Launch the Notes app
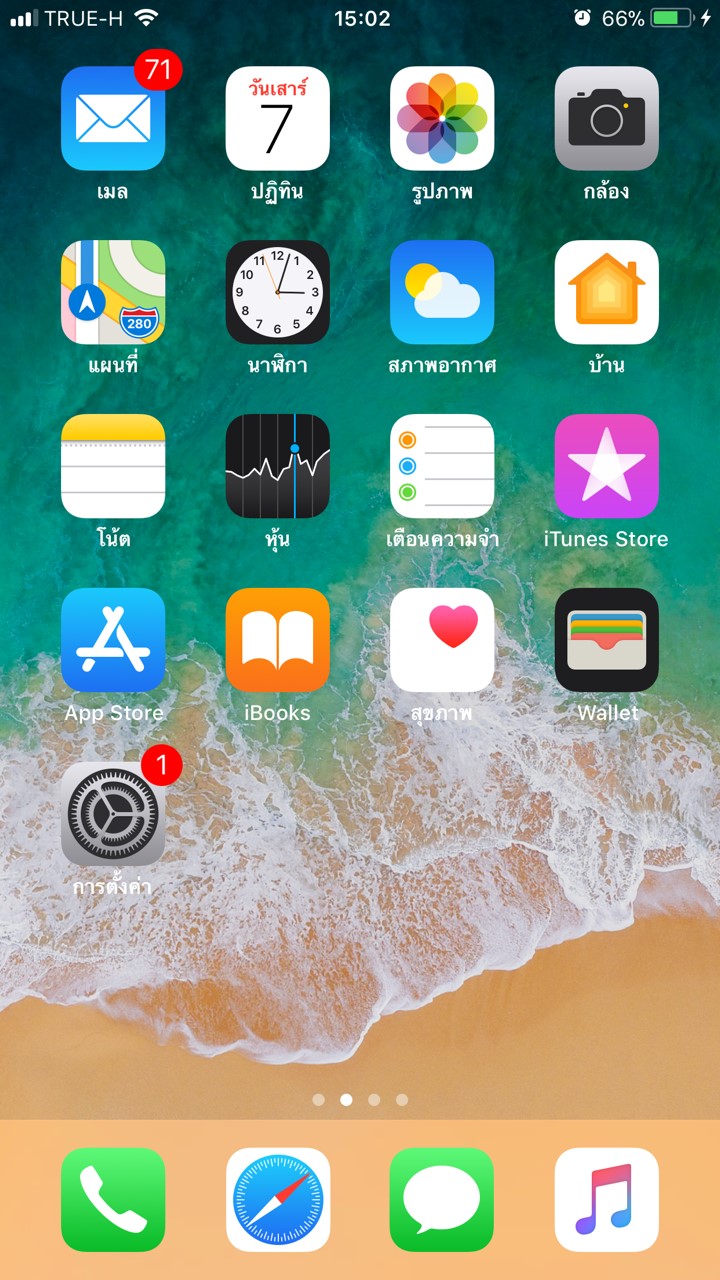 click(x=113, y=466)
